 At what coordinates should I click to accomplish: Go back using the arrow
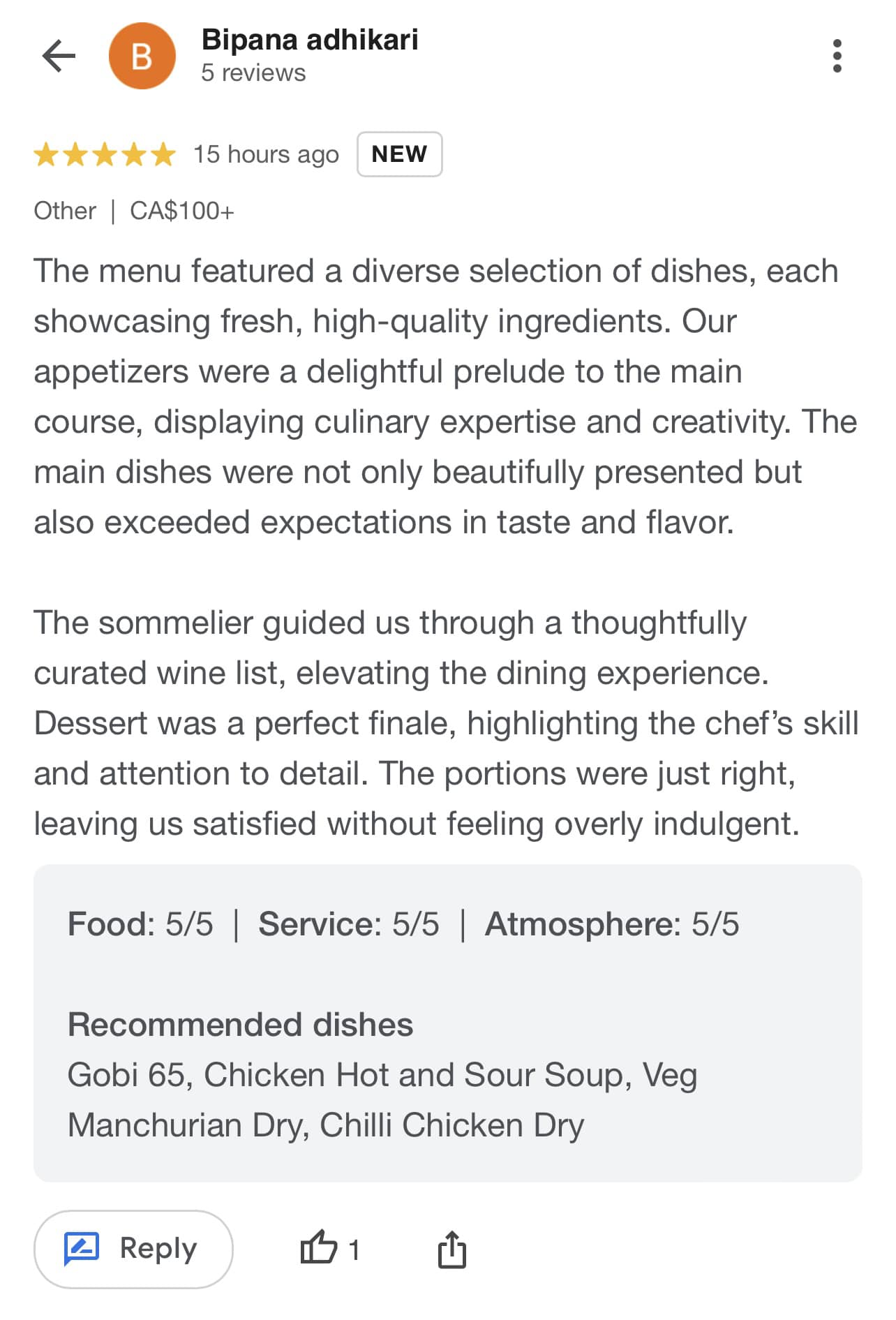pyautogui.click(x=59, y=56)
